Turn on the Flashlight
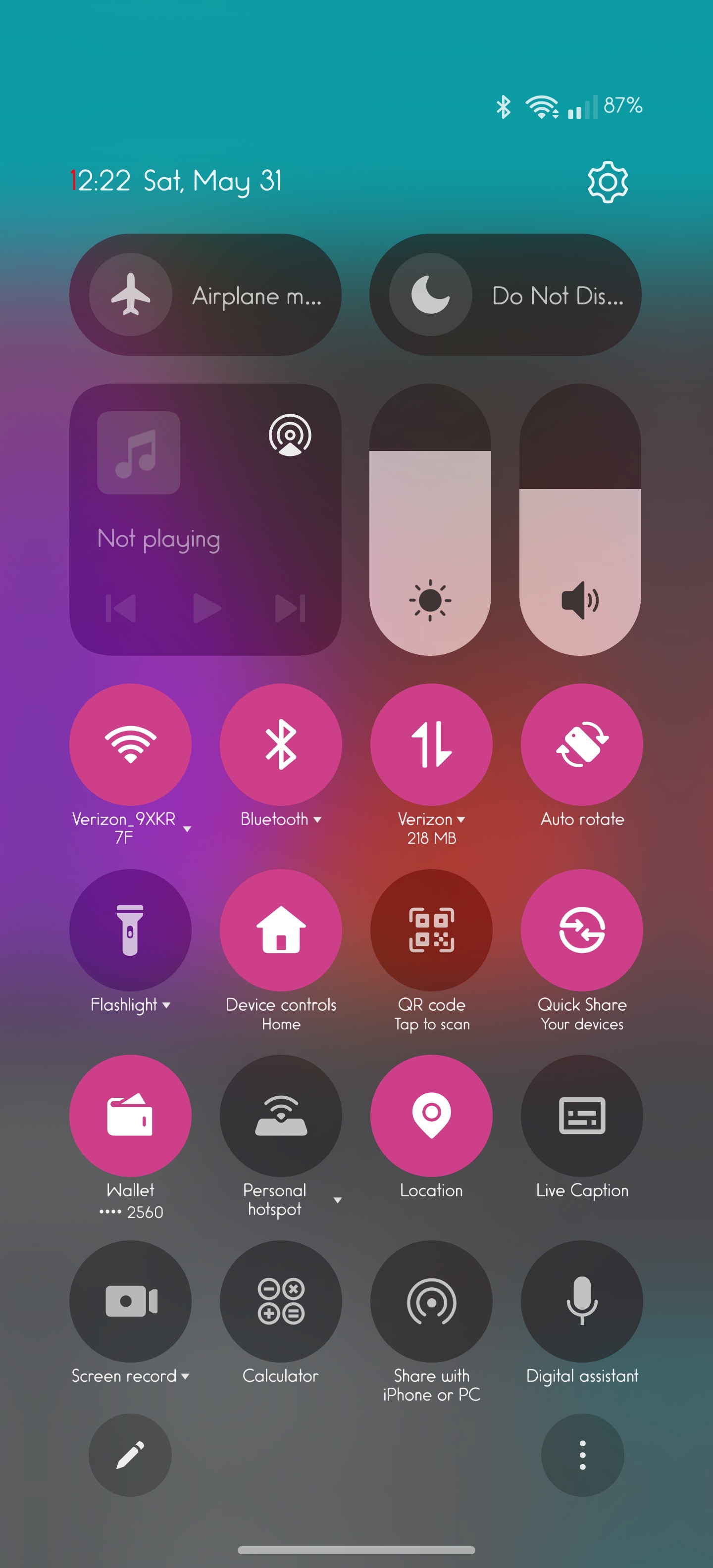 pos(130,930)
